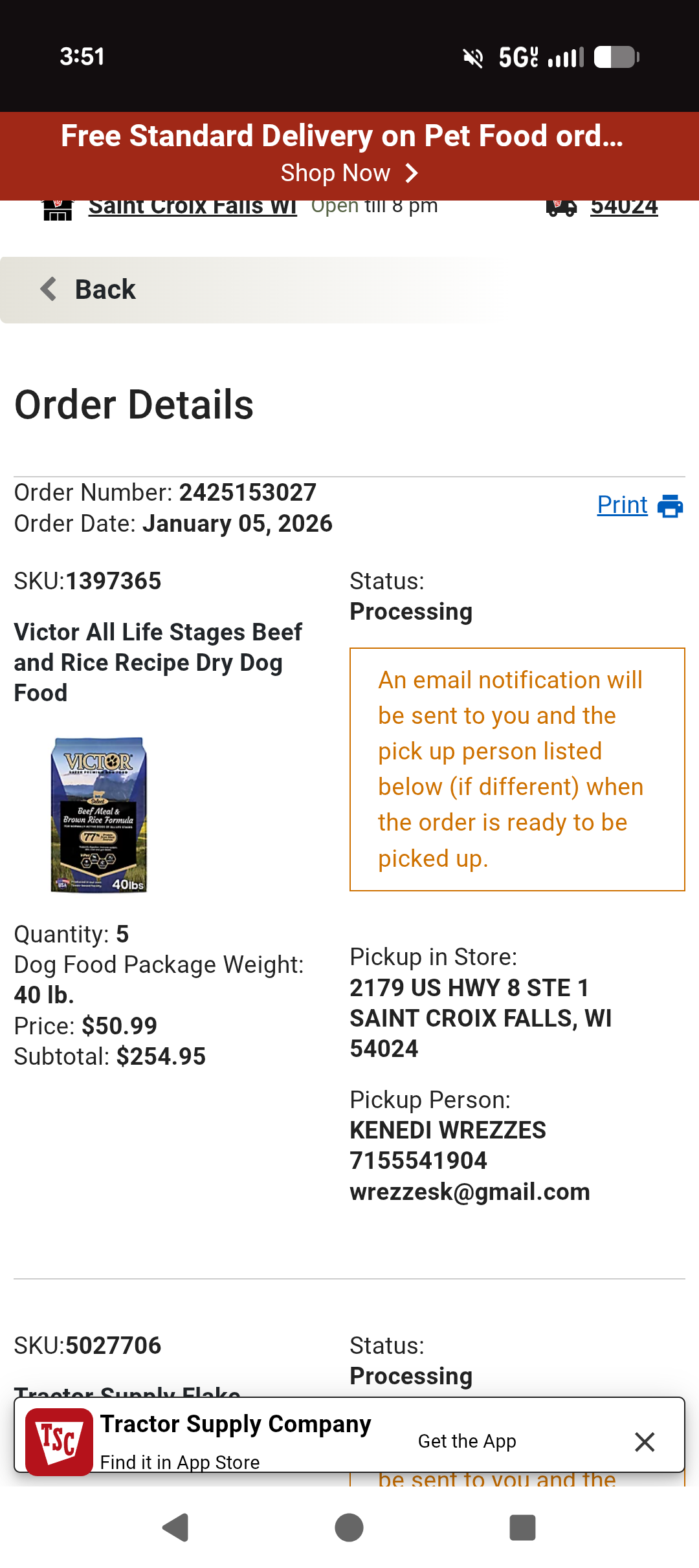Tap the system back navigation button
This screenshot has height=1568, width=699.
pyautogui.click(x=175, y=1528)
